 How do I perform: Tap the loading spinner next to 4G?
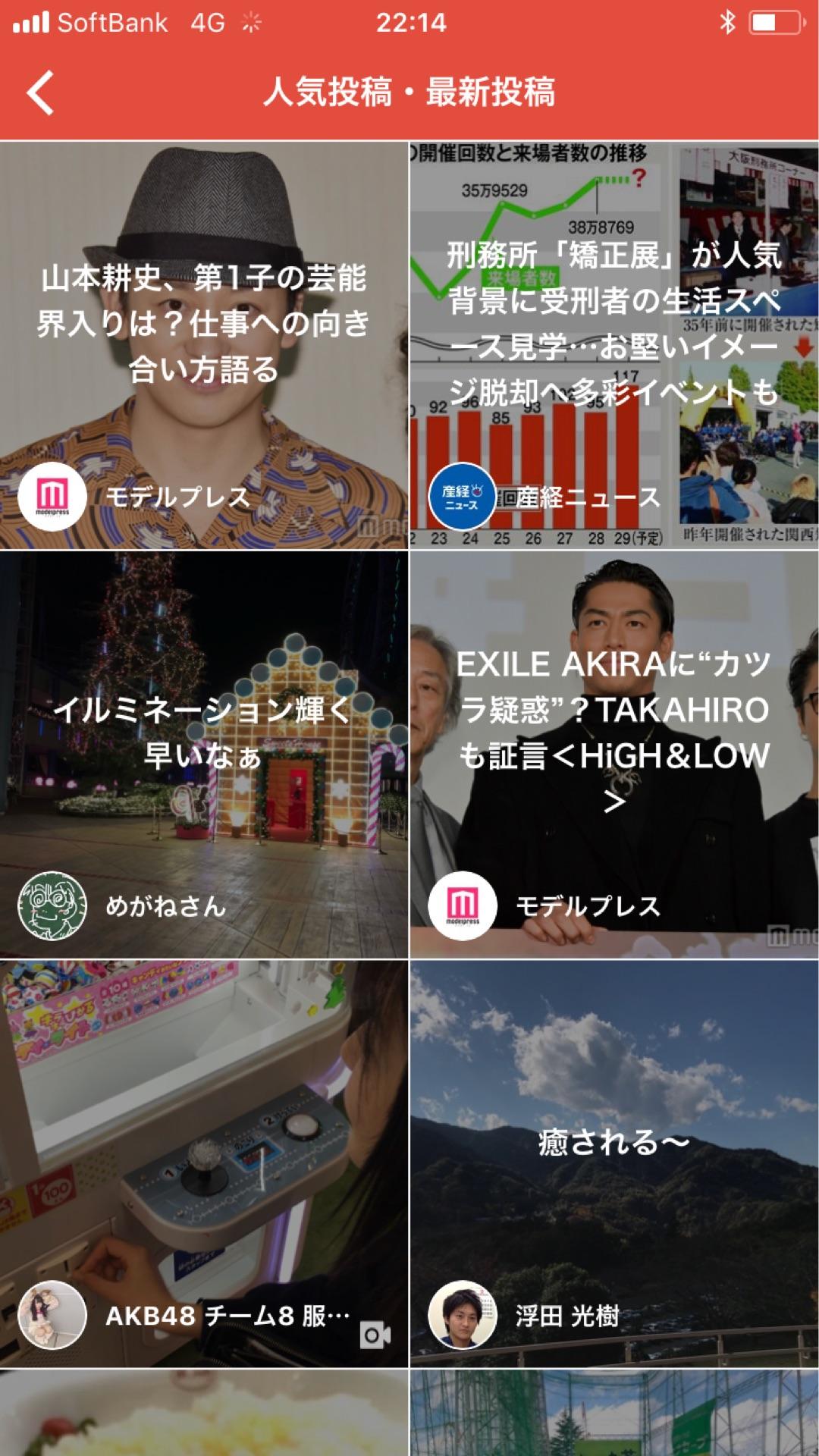[x=249, y=23]
